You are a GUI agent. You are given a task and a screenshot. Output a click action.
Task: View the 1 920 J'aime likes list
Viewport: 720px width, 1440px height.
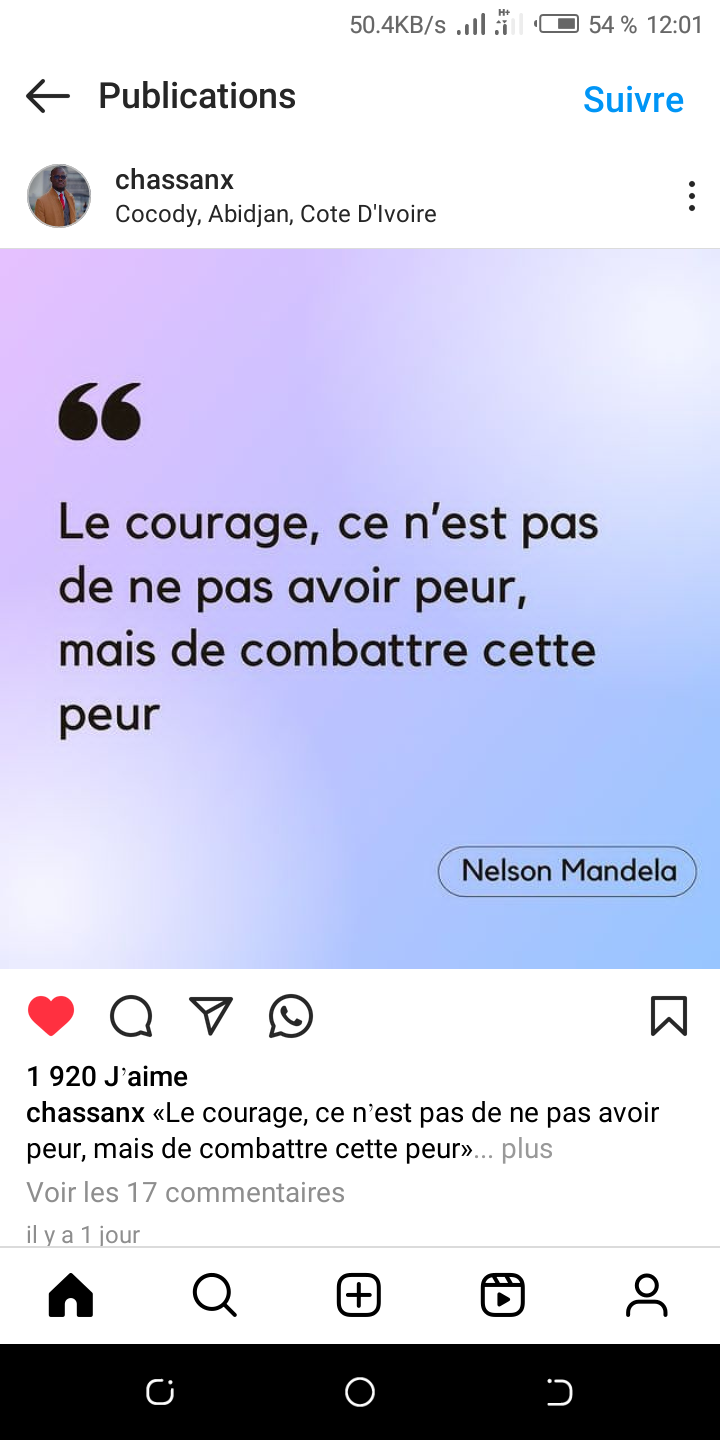[107, 1076]
